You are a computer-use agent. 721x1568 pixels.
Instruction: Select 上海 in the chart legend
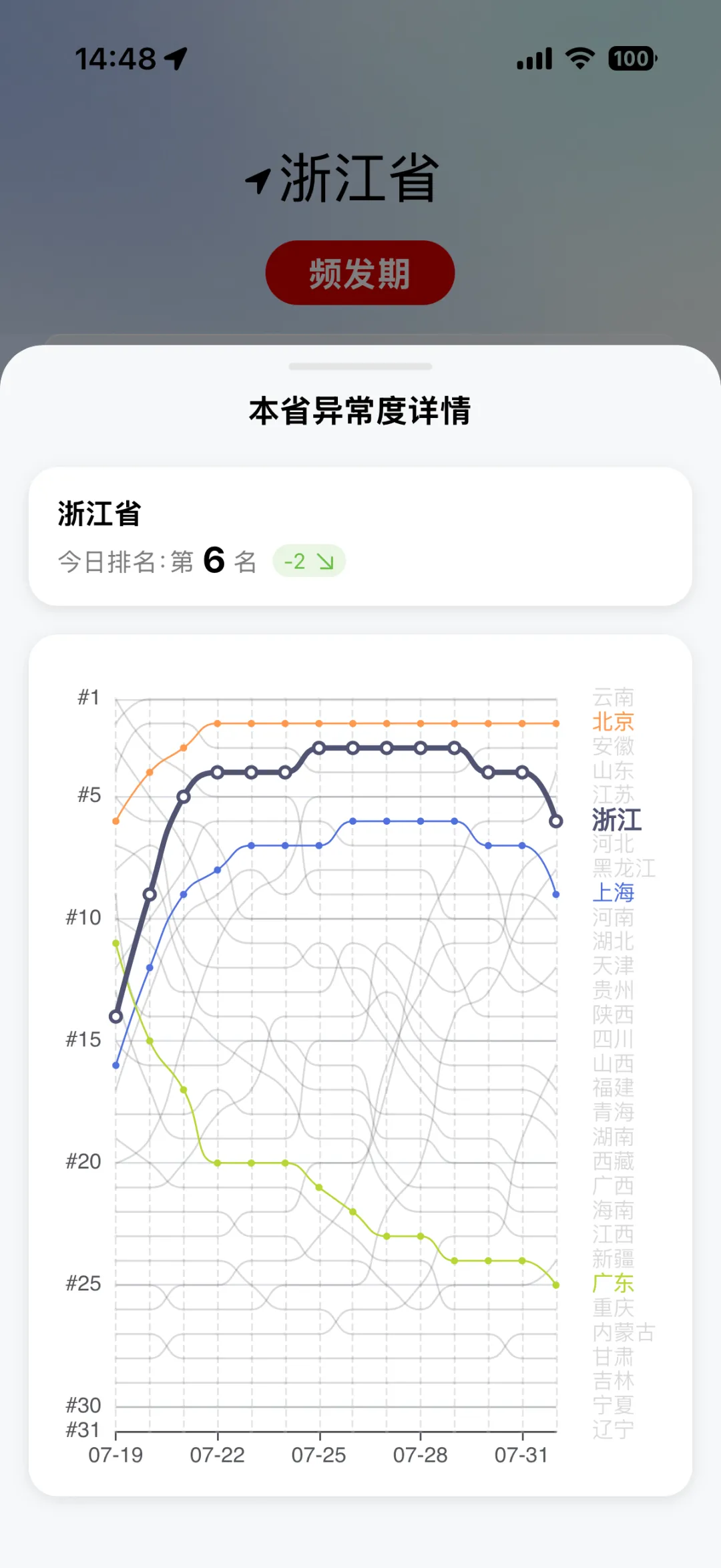(614, 893)
